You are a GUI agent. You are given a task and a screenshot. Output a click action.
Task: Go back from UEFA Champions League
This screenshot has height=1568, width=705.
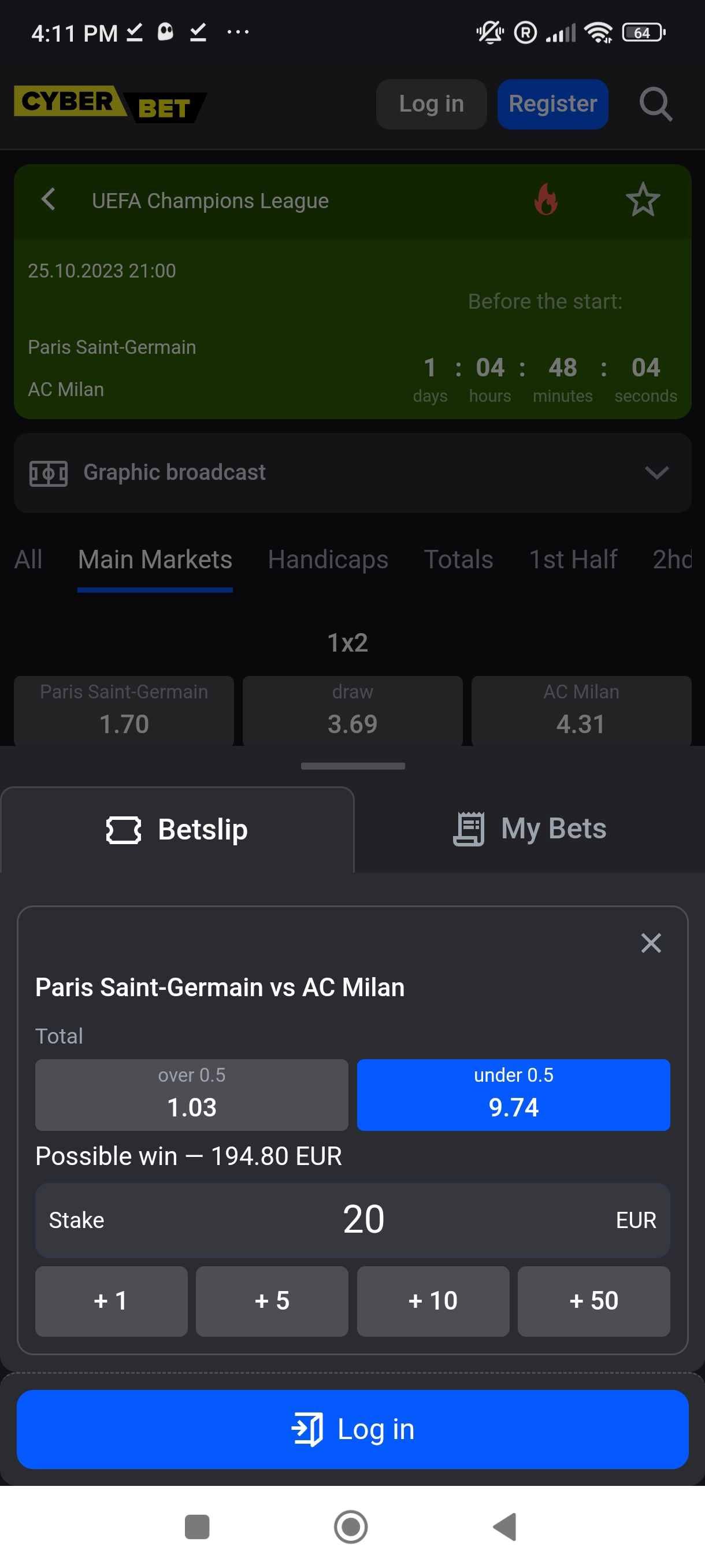(48, 199)
